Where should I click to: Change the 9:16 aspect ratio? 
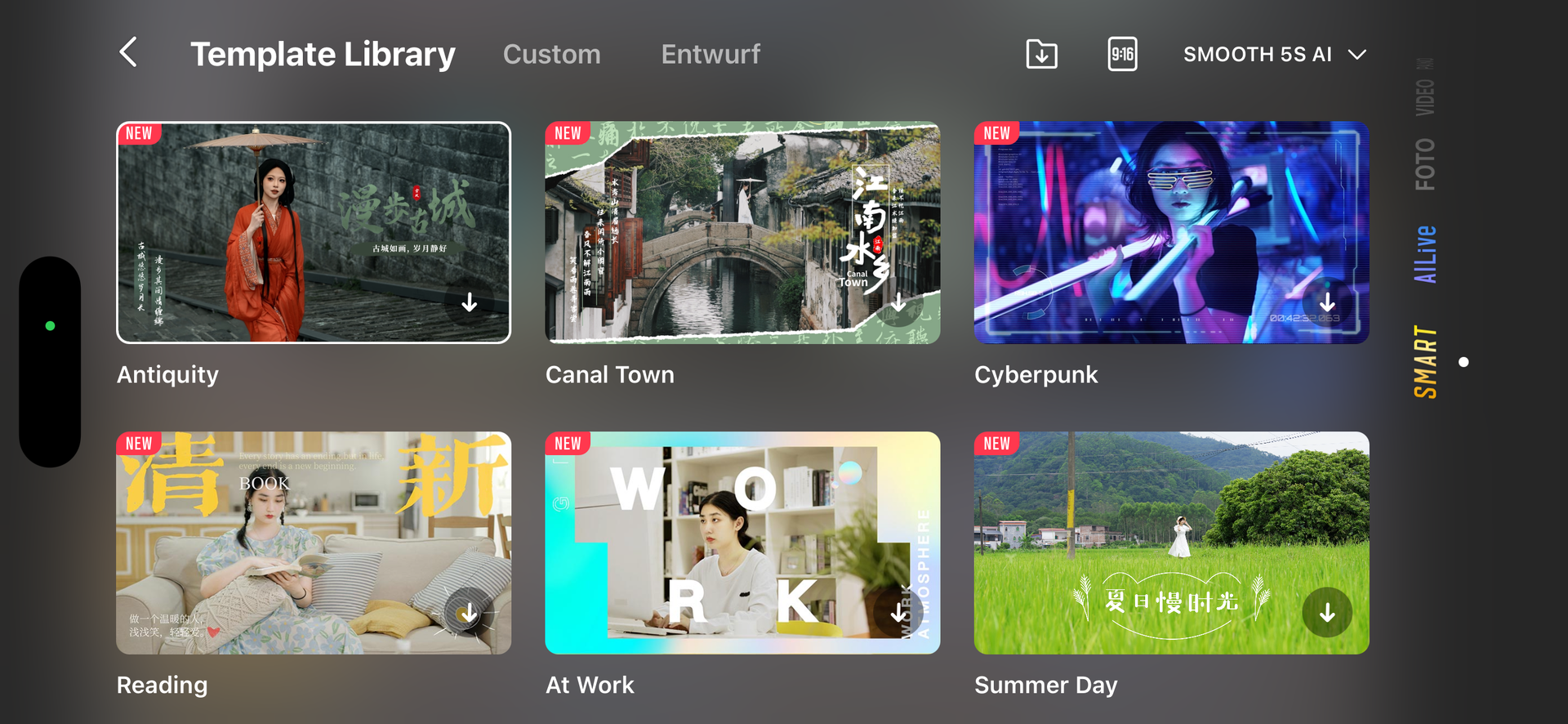point(1122,54)
